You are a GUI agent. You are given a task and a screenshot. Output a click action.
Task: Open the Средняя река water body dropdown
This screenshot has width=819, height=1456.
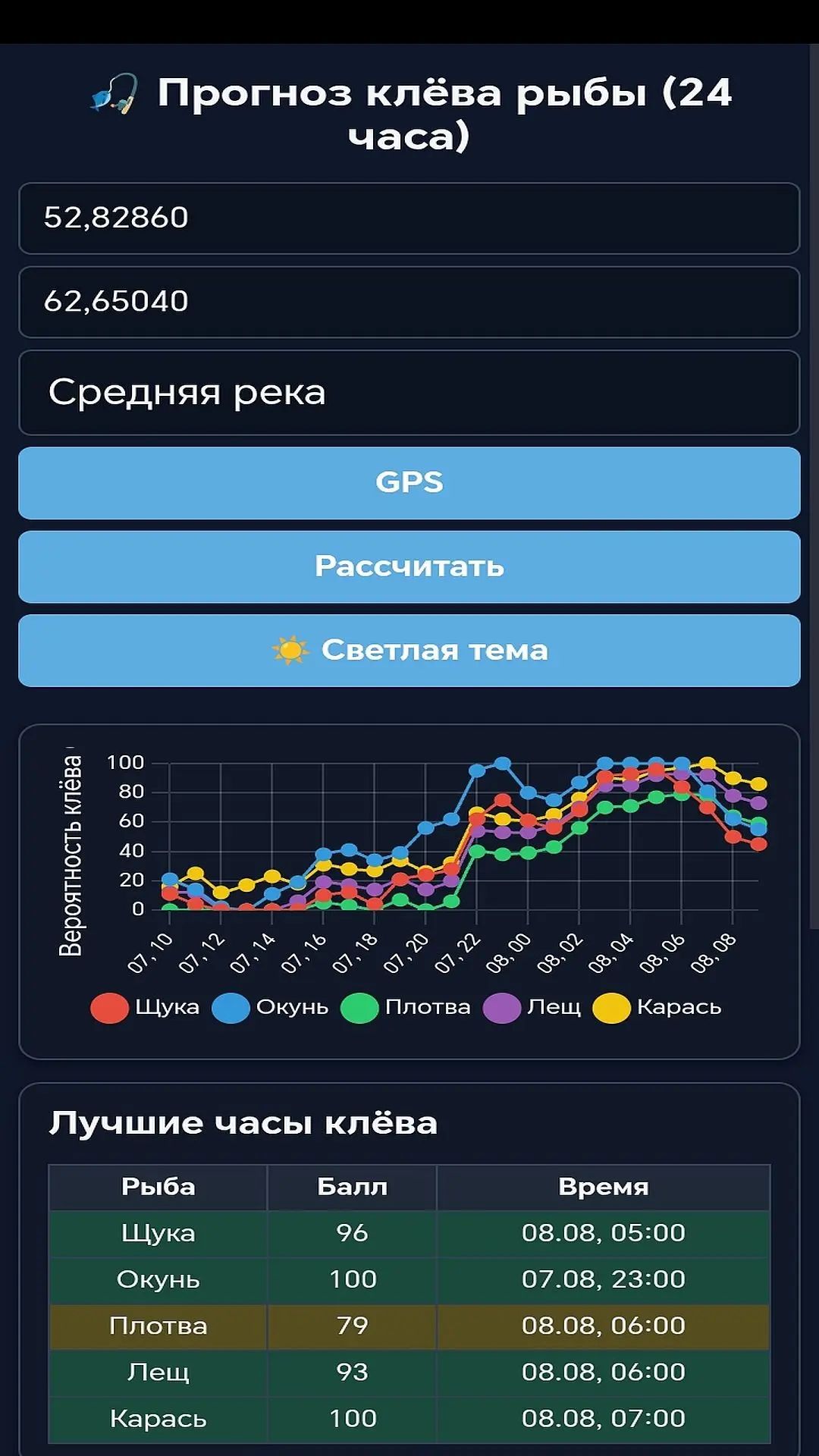pos(409,393)
